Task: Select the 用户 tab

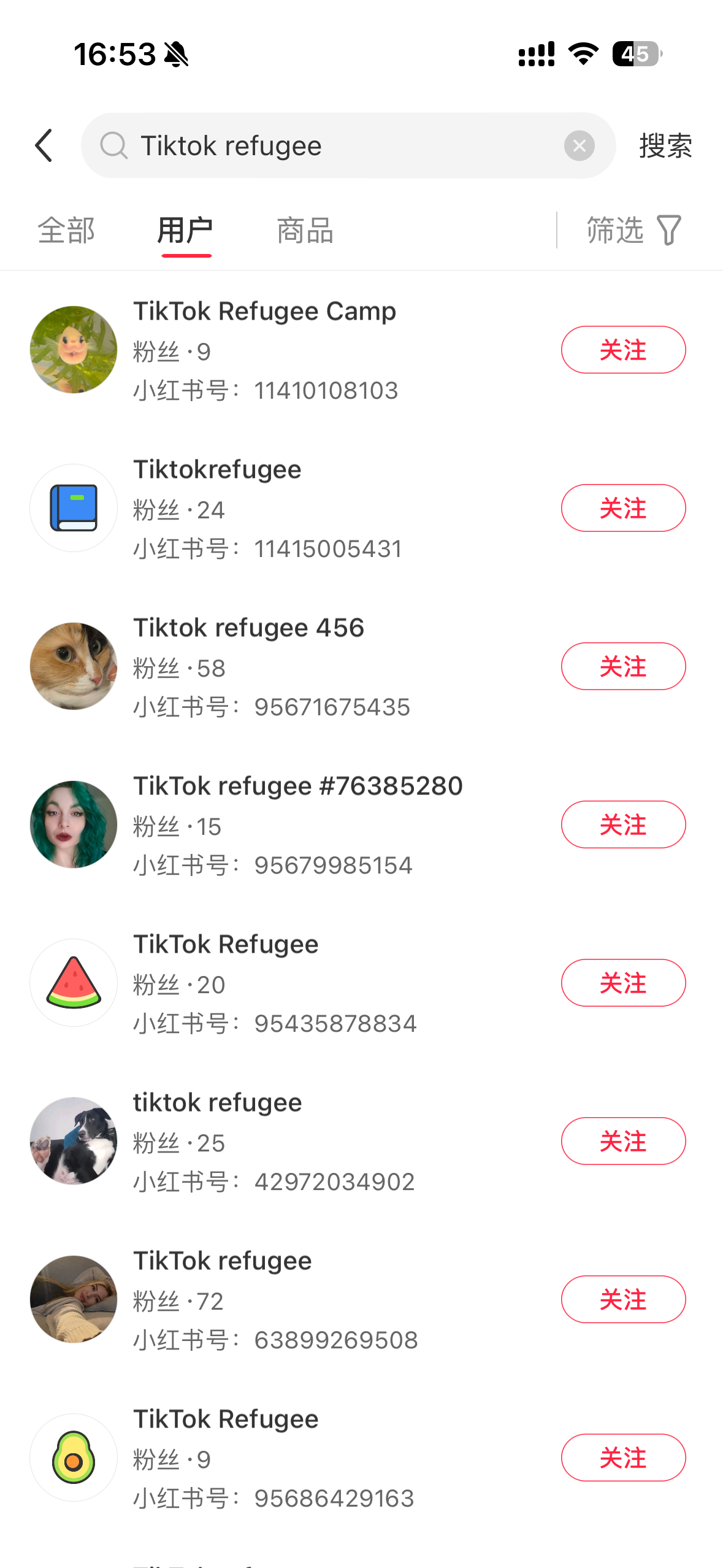Action: click(185, 231)
